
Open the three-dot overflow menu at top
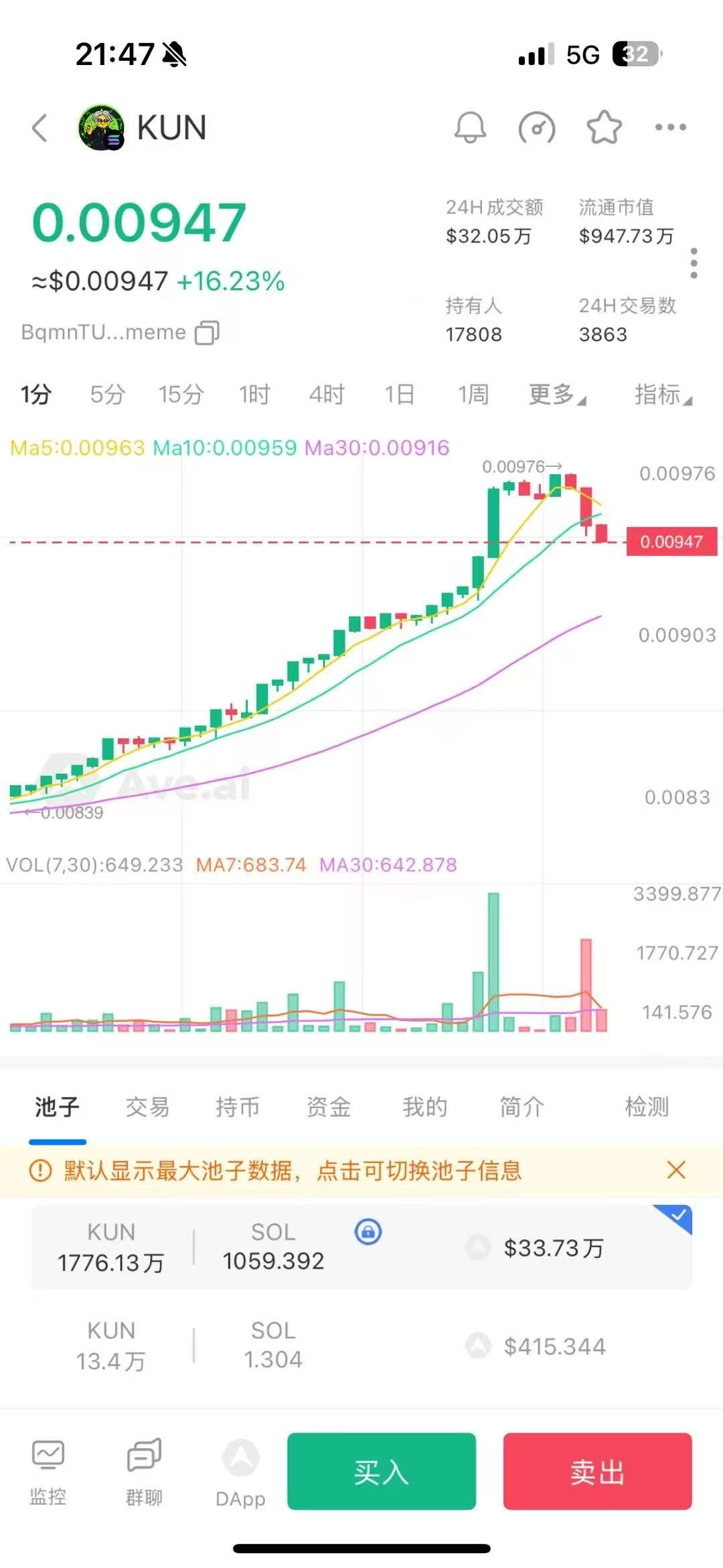(670, 127)
